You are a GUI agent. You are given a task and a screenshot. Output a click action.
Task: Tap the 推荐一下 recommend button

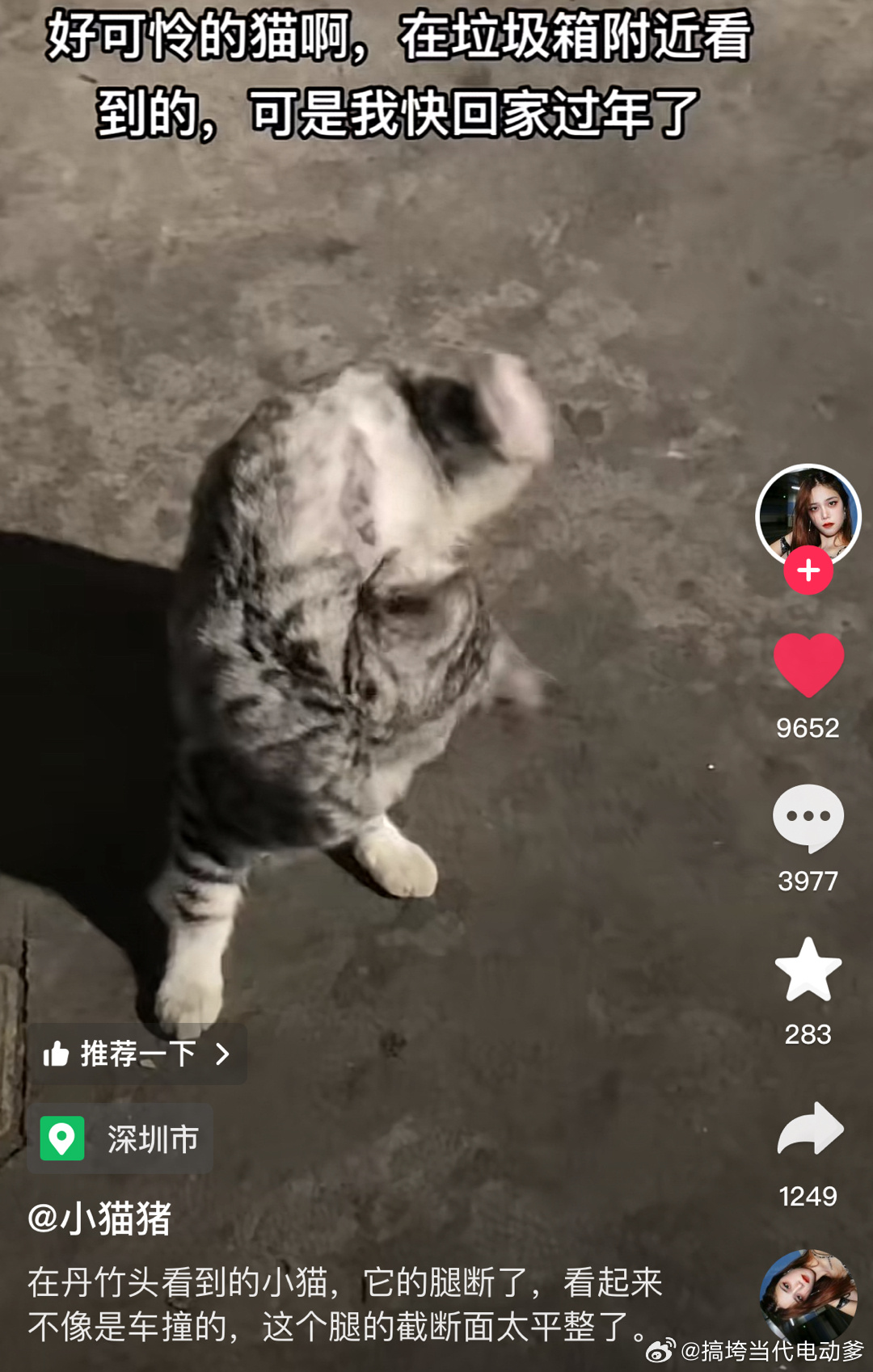pyautogui.click(x=137, y=1054)
